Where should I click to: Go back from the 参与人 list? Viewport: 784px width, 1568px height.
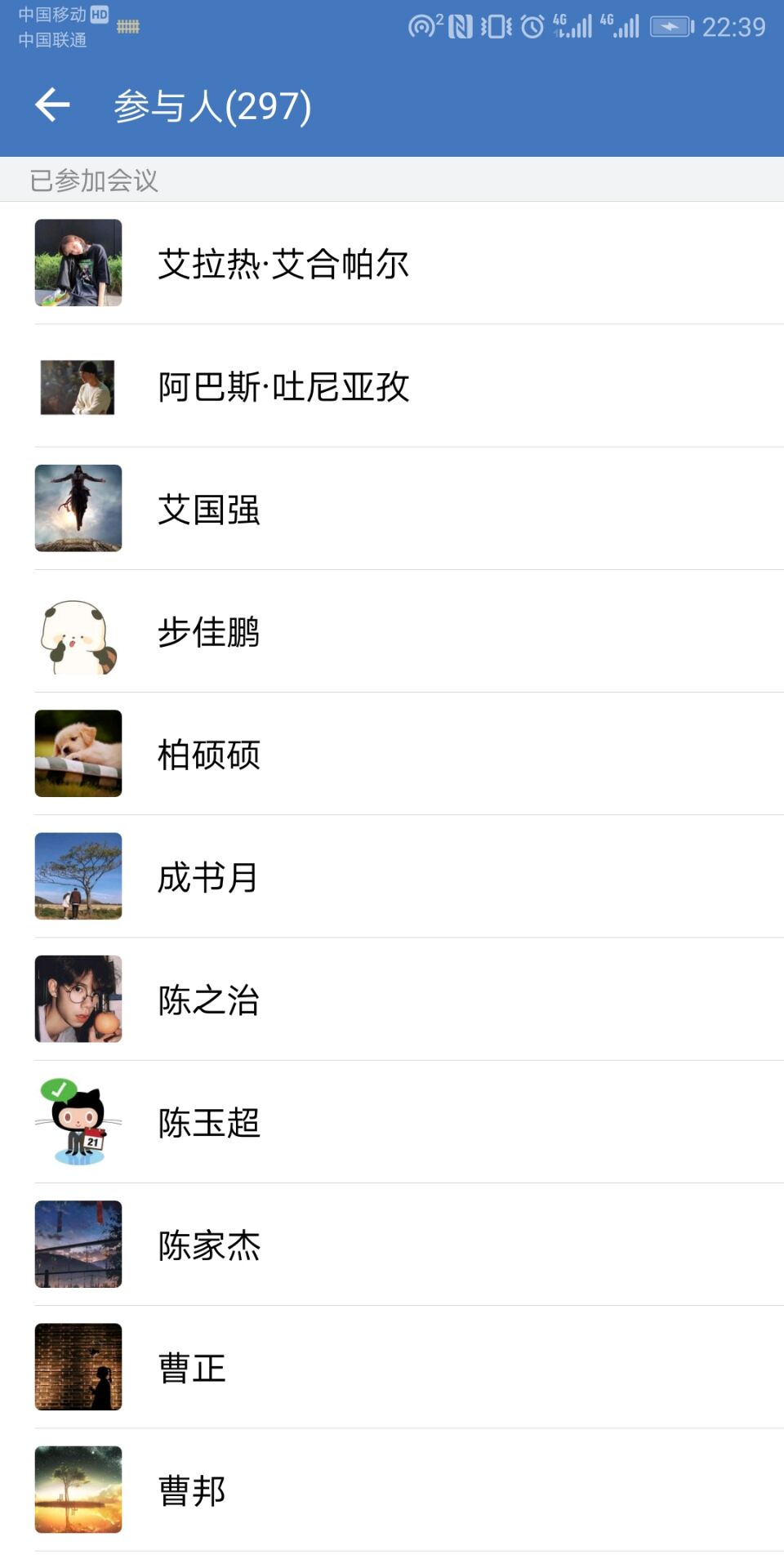click(x=53, y=105)
